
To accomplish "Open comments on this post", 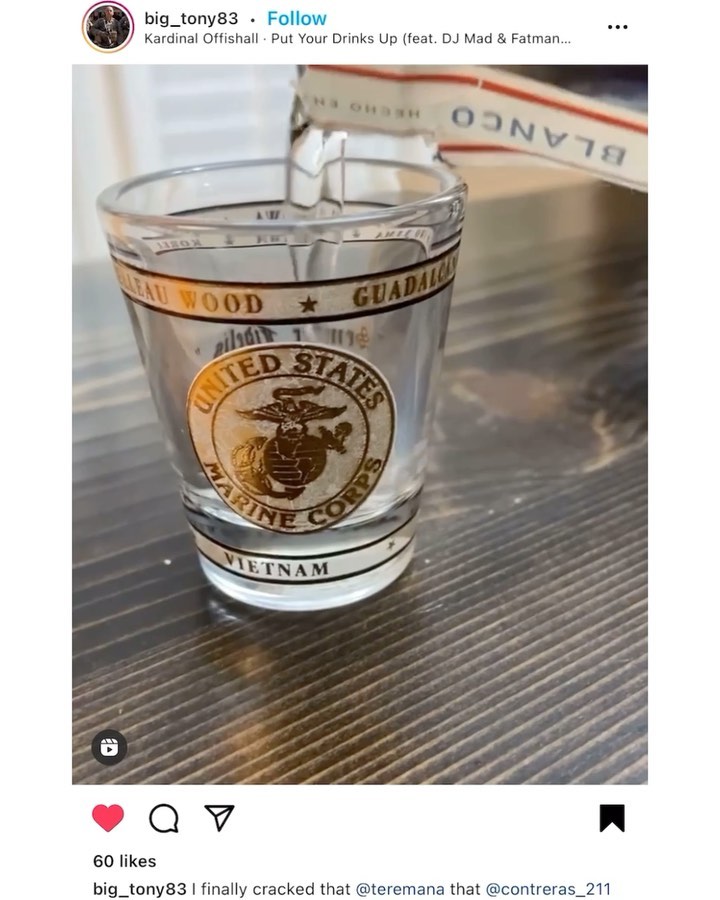I will pyautogui.click(x=163, y=818).
